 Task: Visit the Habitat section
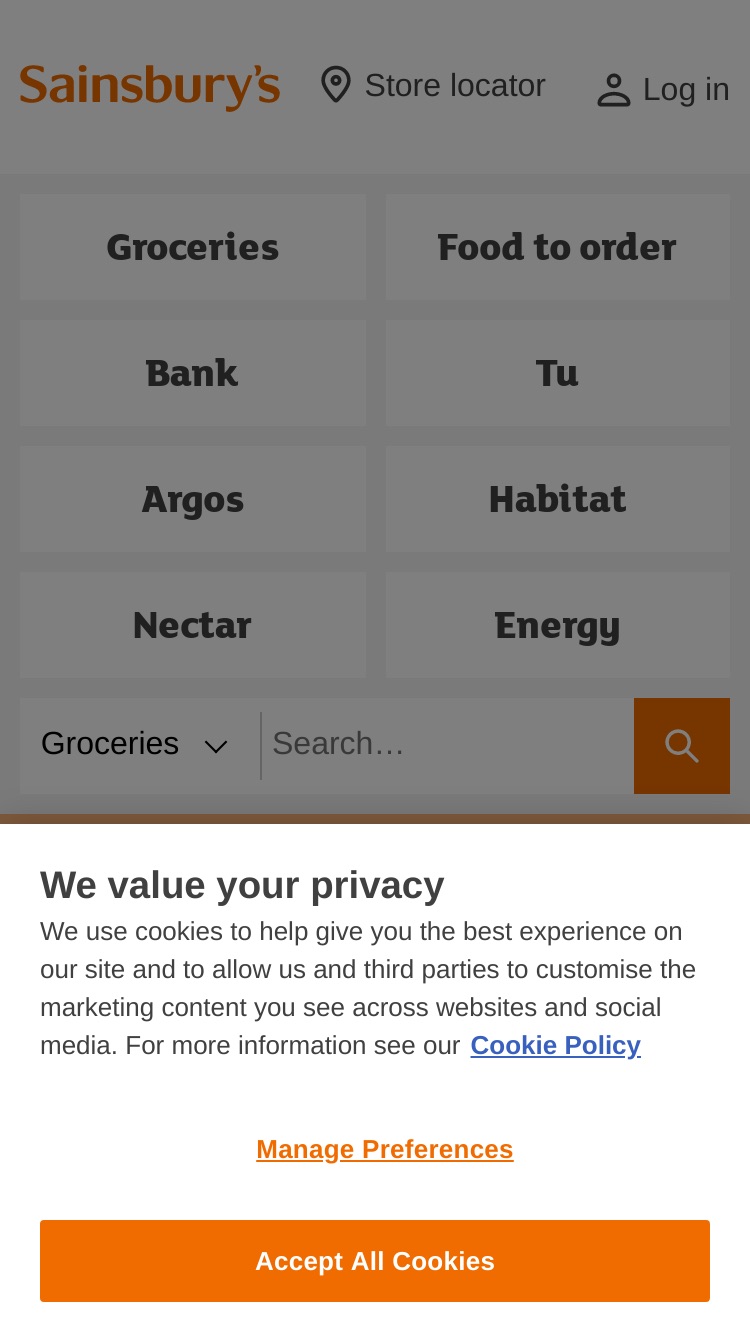(x=558, y=499)
